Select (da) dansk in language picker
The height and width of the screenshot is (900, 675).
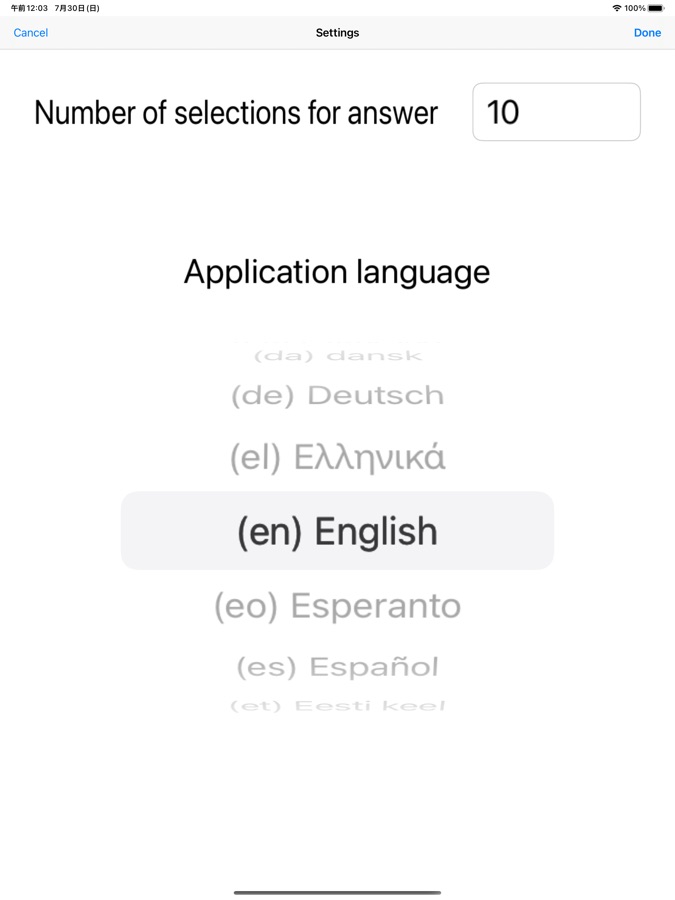point(337,355)
